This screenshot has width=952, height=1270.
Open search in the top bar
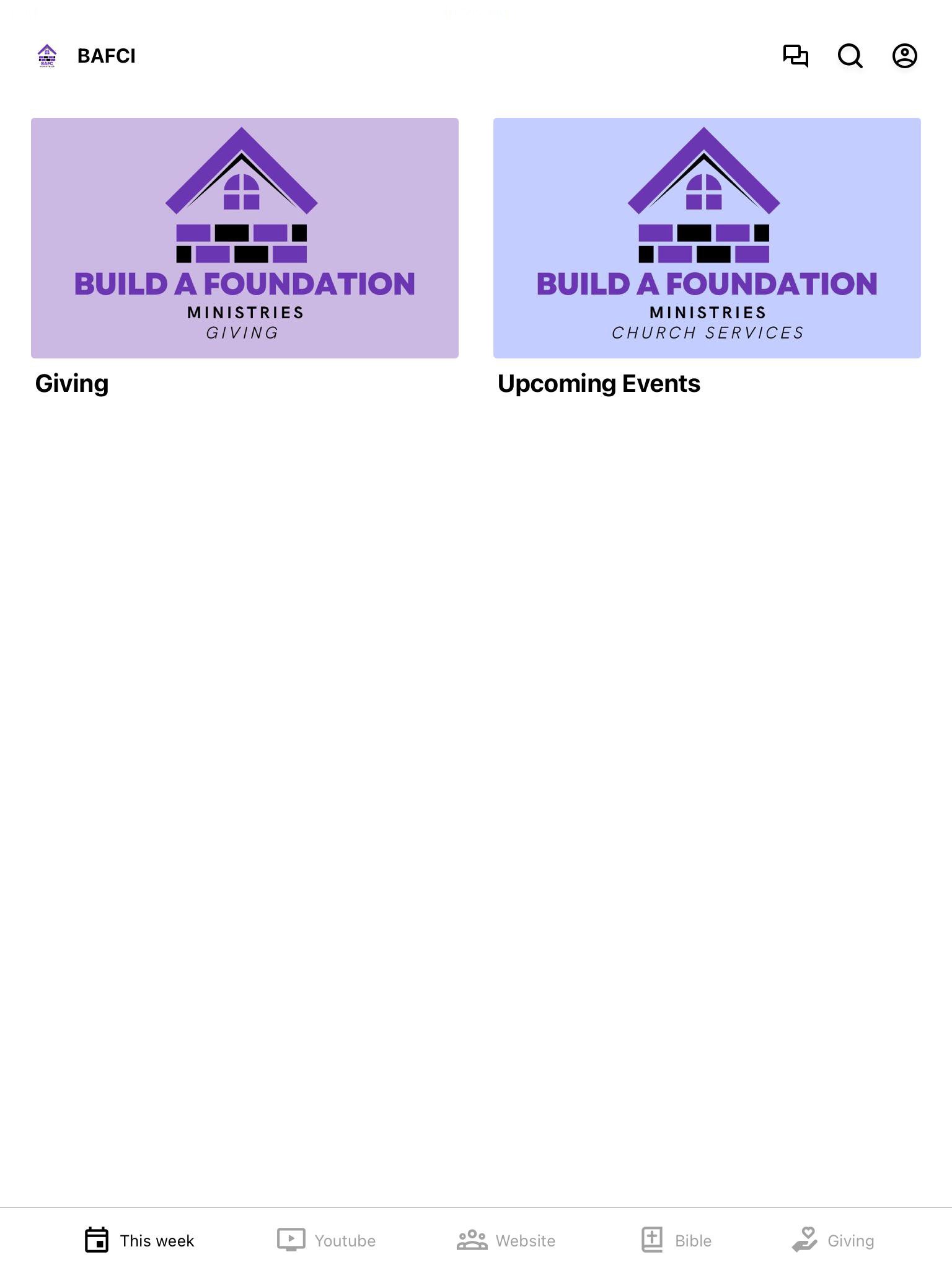coord(850,56)
